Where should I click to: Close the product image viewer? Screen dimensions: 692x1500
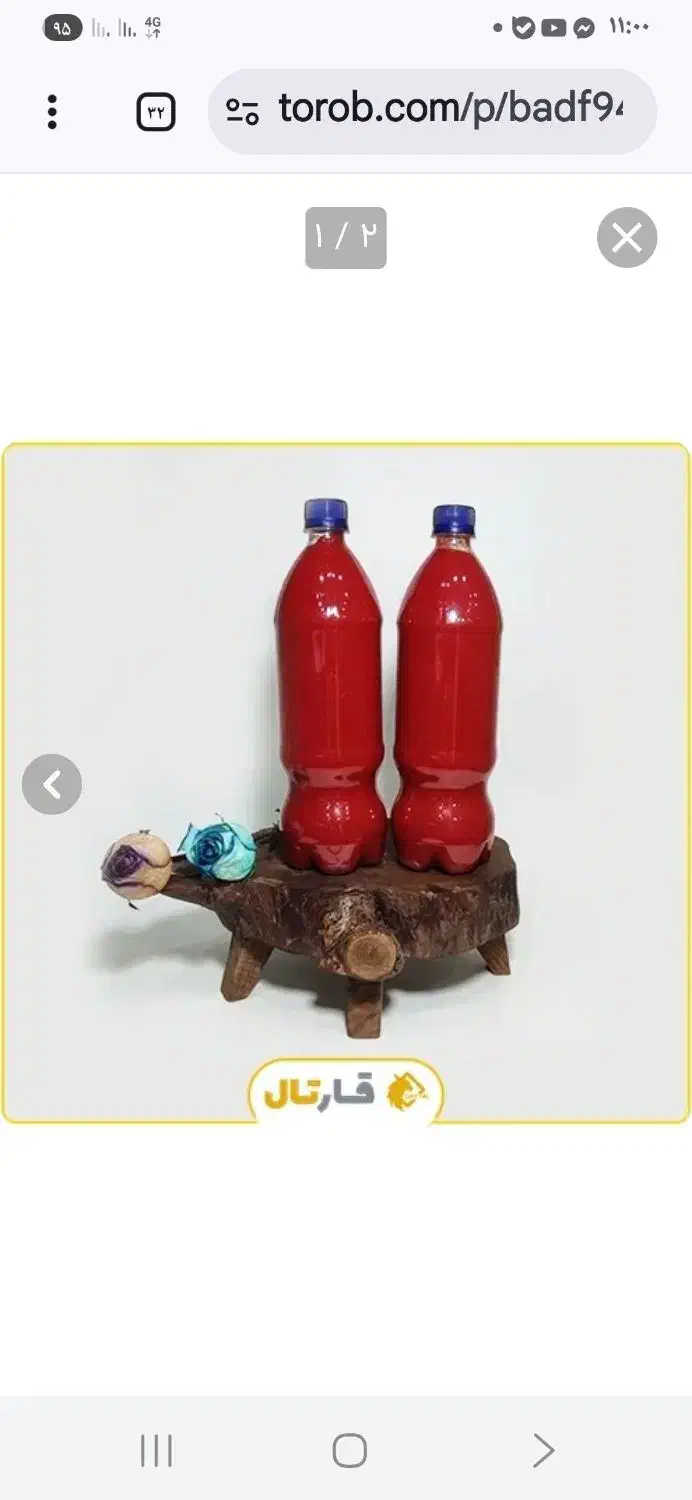pos(627,238)
